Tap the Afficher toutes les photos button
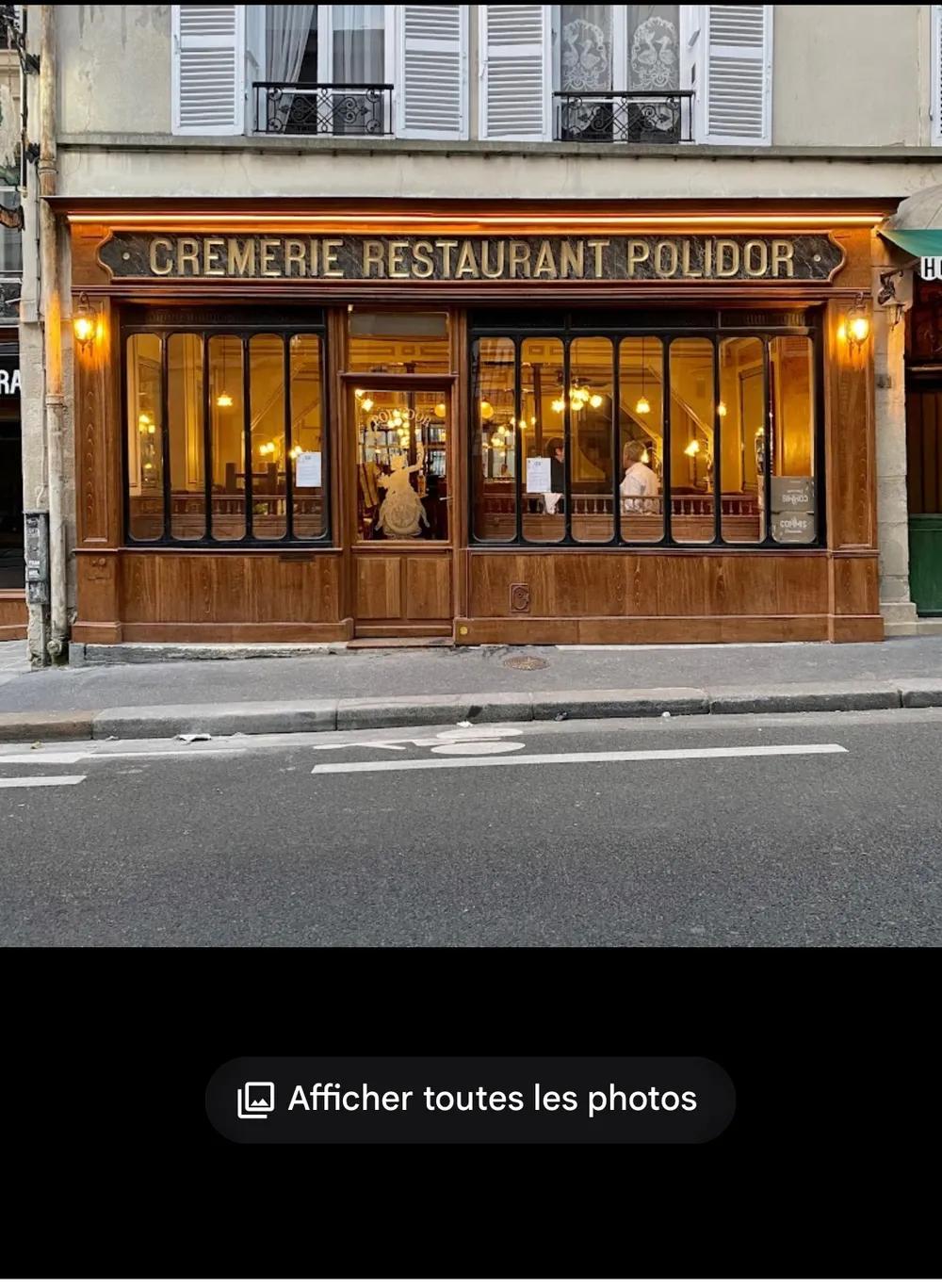This screenshot has width=942, height=1288. click(x=470, y=1100)
